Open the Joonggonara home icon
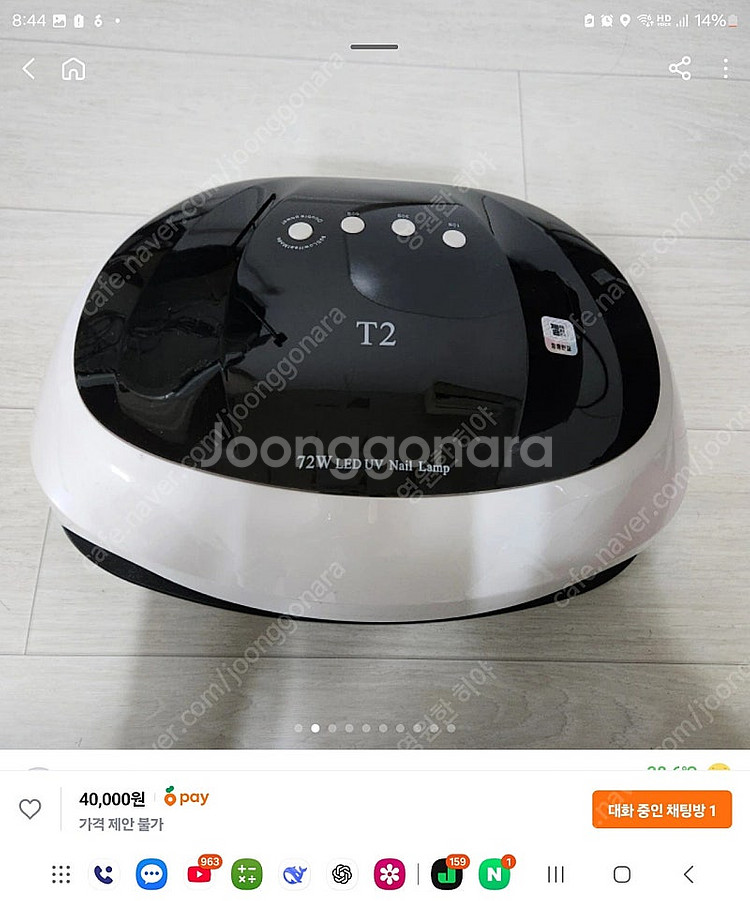 73,69
